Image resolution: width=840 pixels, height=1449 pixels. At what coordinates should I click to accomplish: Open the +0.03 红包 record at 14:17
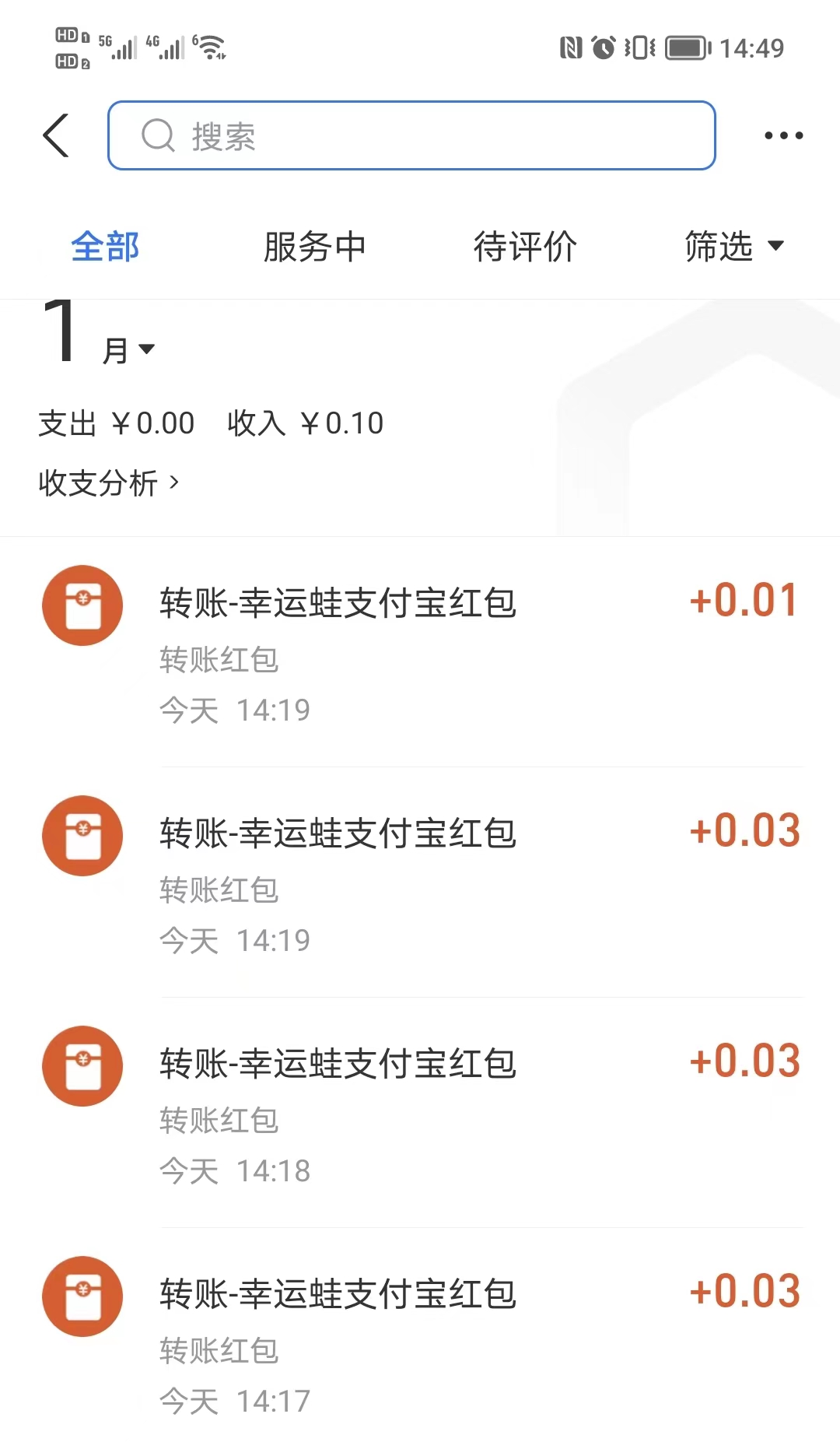click(420, 1338)
